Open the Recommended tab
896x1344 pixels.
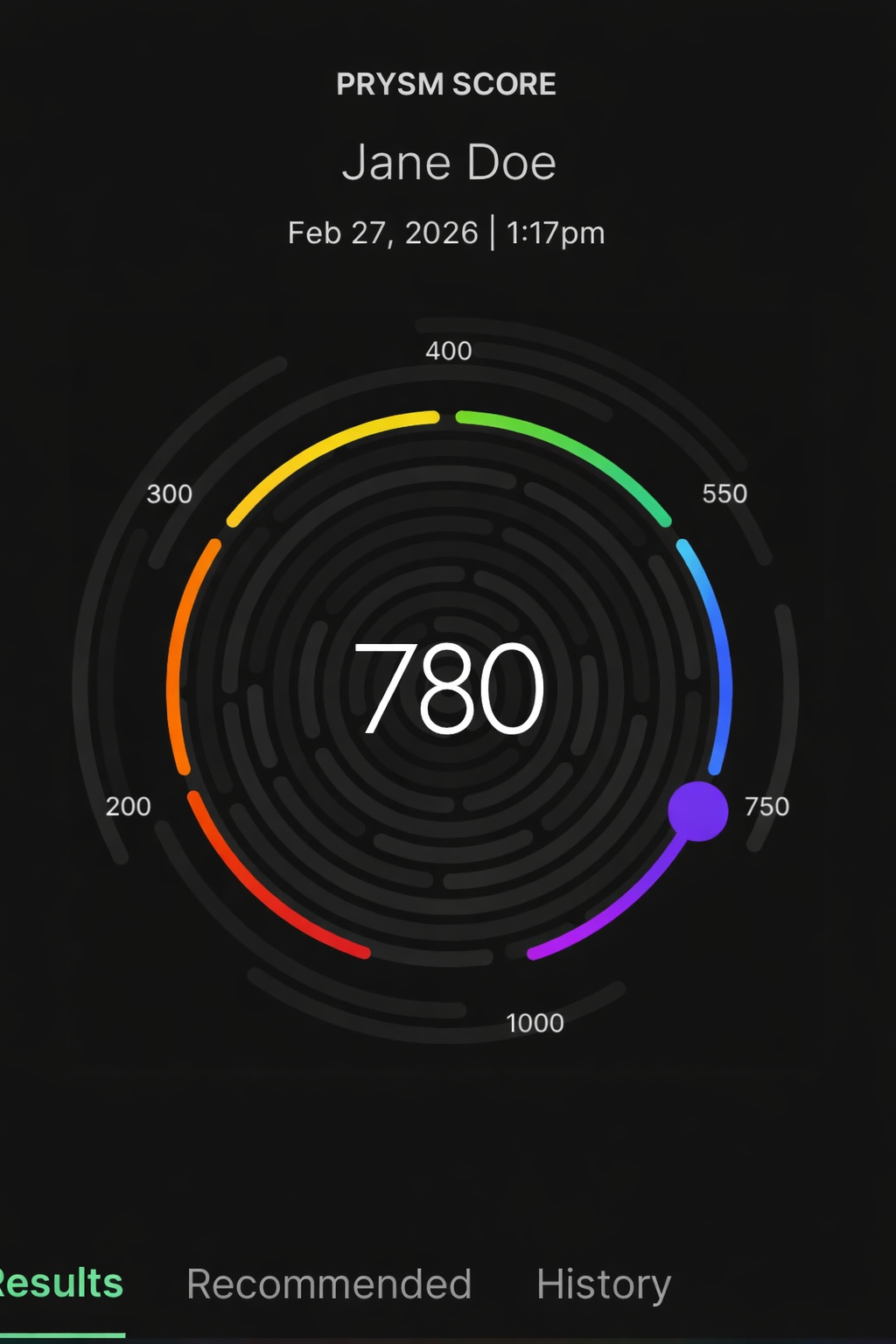329,1284
